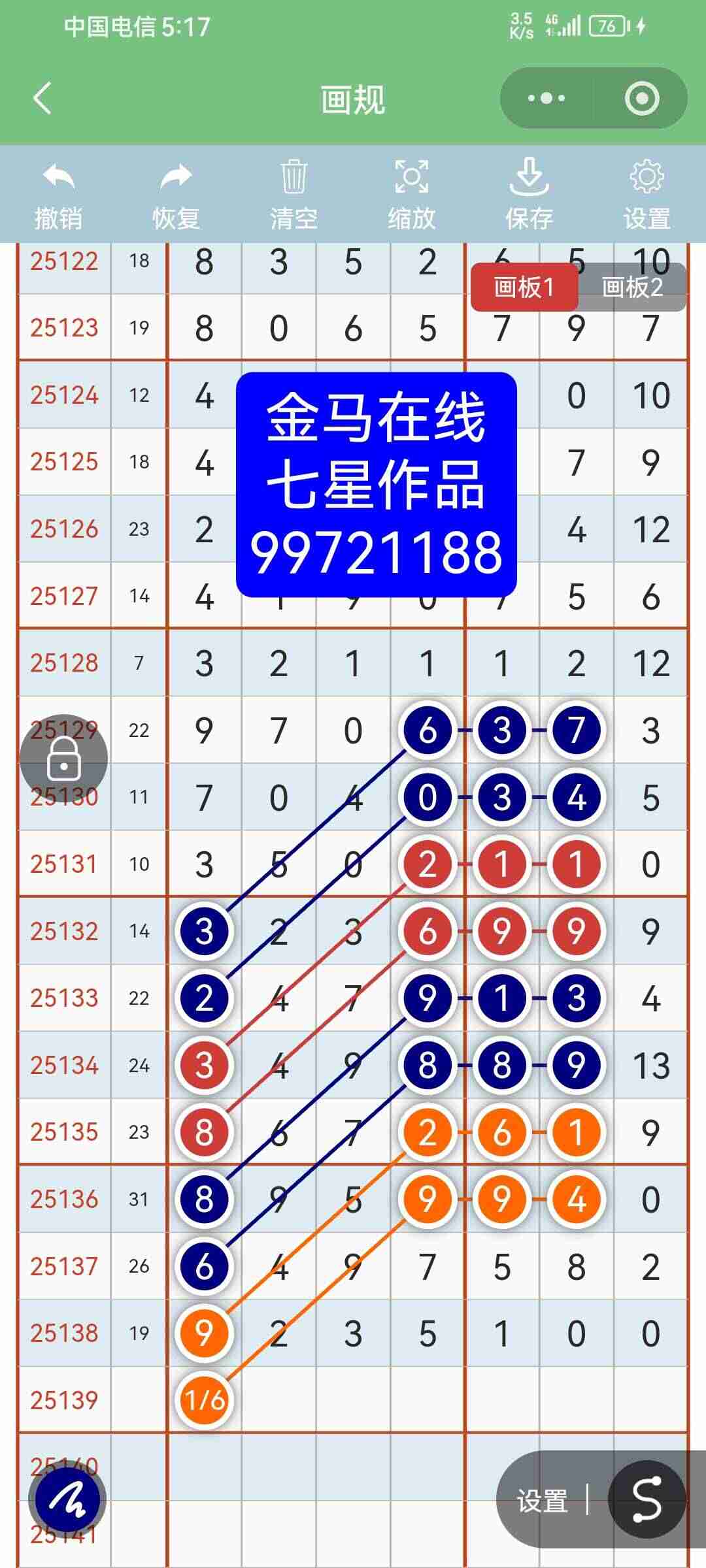The width and height of the screenshot is (706, 1568).
Task: Switch to the 画板2 drawing board tab
Action: pyautogui.click(x=631, y=286)
